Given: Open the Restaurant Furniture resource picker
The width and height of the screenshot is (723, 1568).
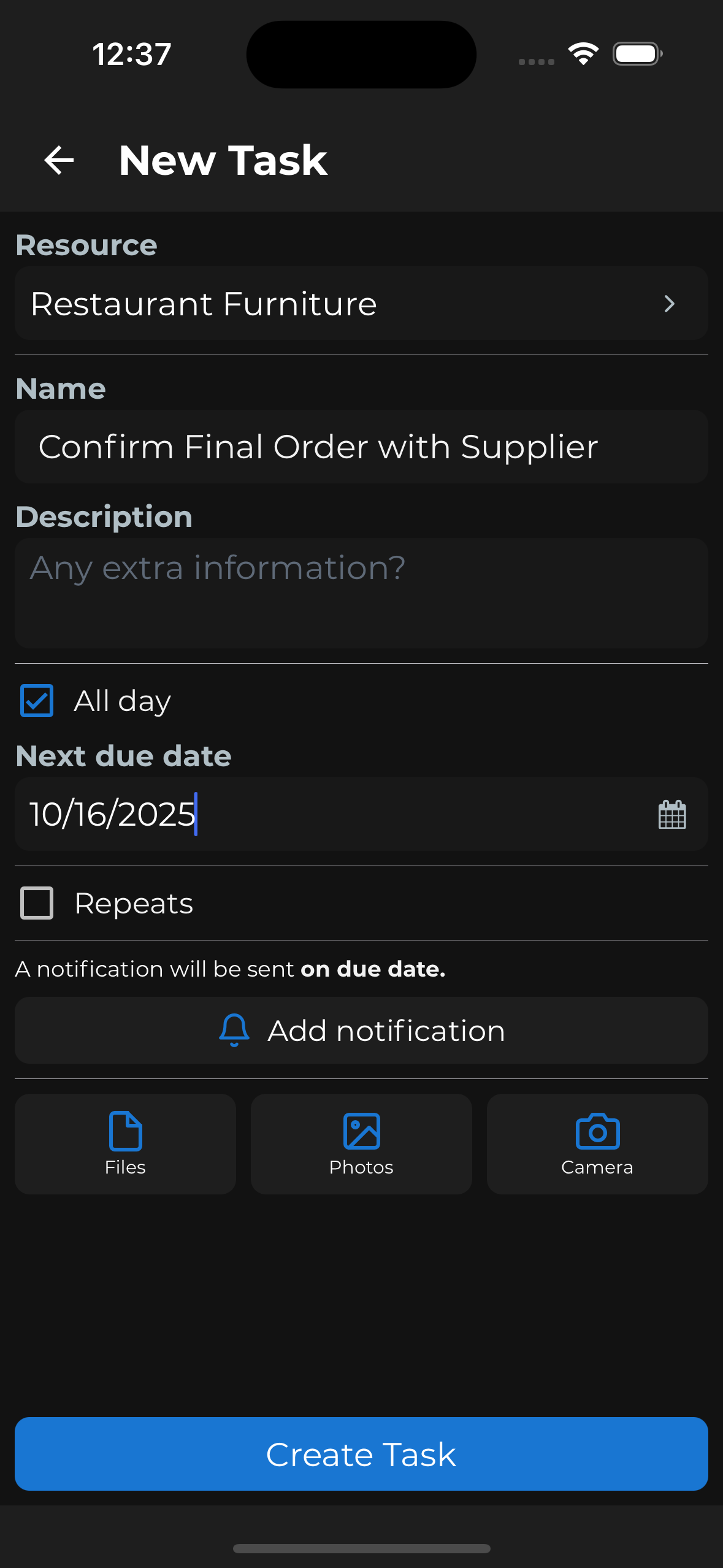Looking at the screenshot, I should click(x=307, y=304).
